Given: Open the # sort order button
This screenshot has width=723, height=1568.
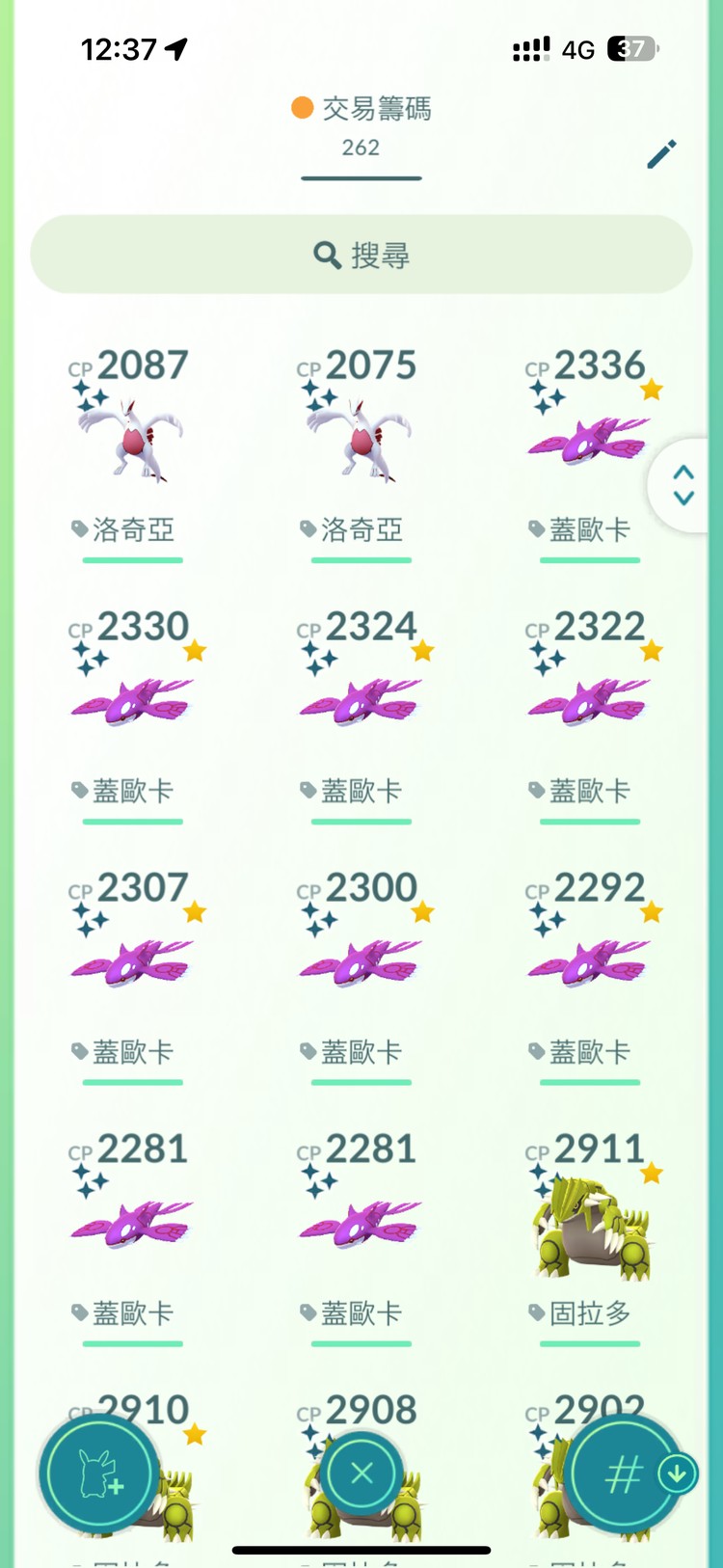Looking at the screenshot, I should pos(624,1474).
